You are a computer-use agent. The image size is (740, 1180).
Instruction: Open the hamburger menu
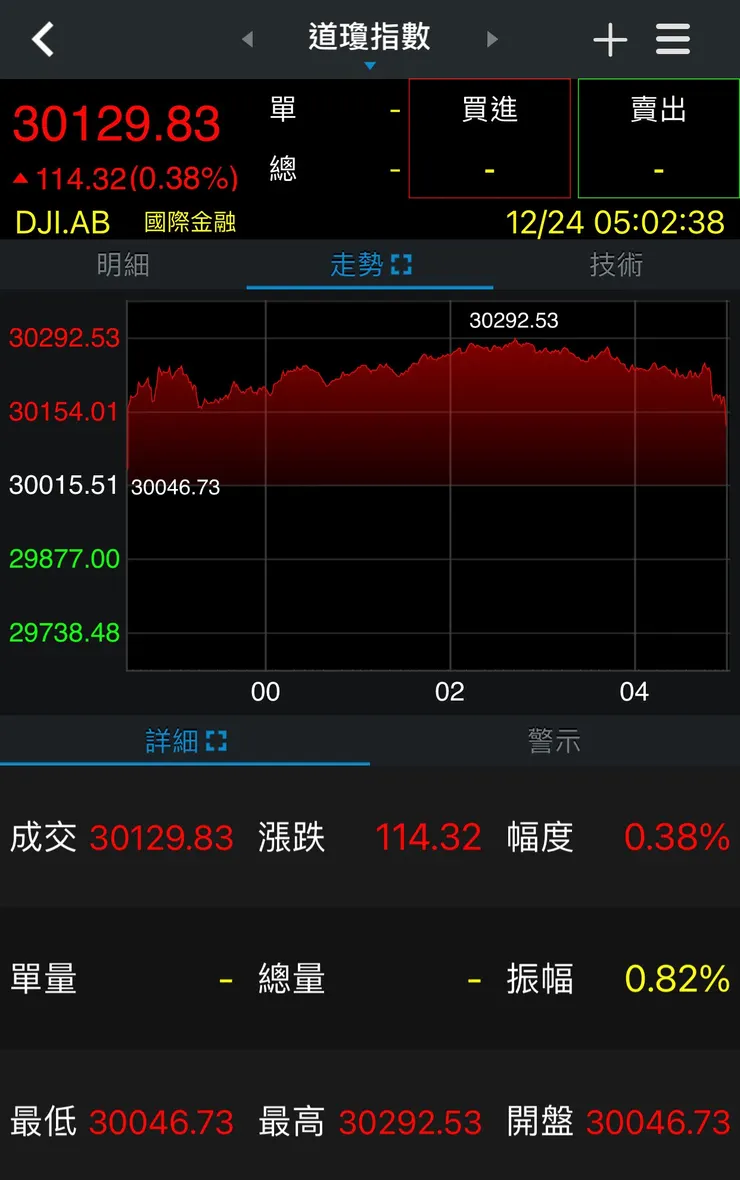[673, 40]
